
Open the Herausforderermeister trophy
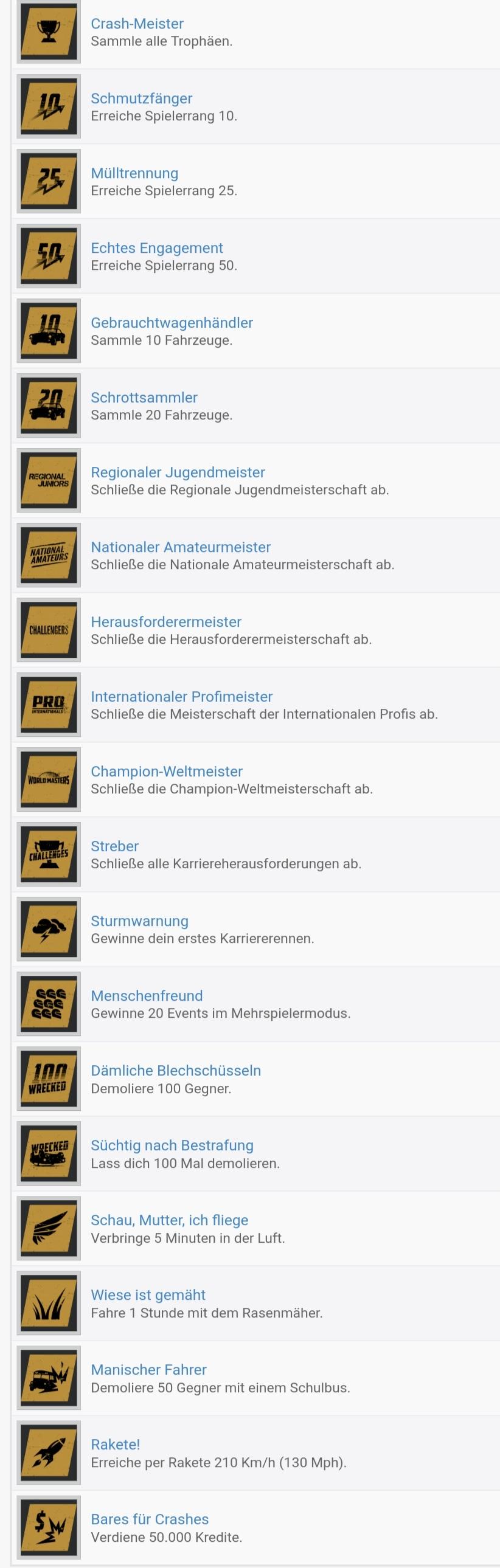click(165, 622)
